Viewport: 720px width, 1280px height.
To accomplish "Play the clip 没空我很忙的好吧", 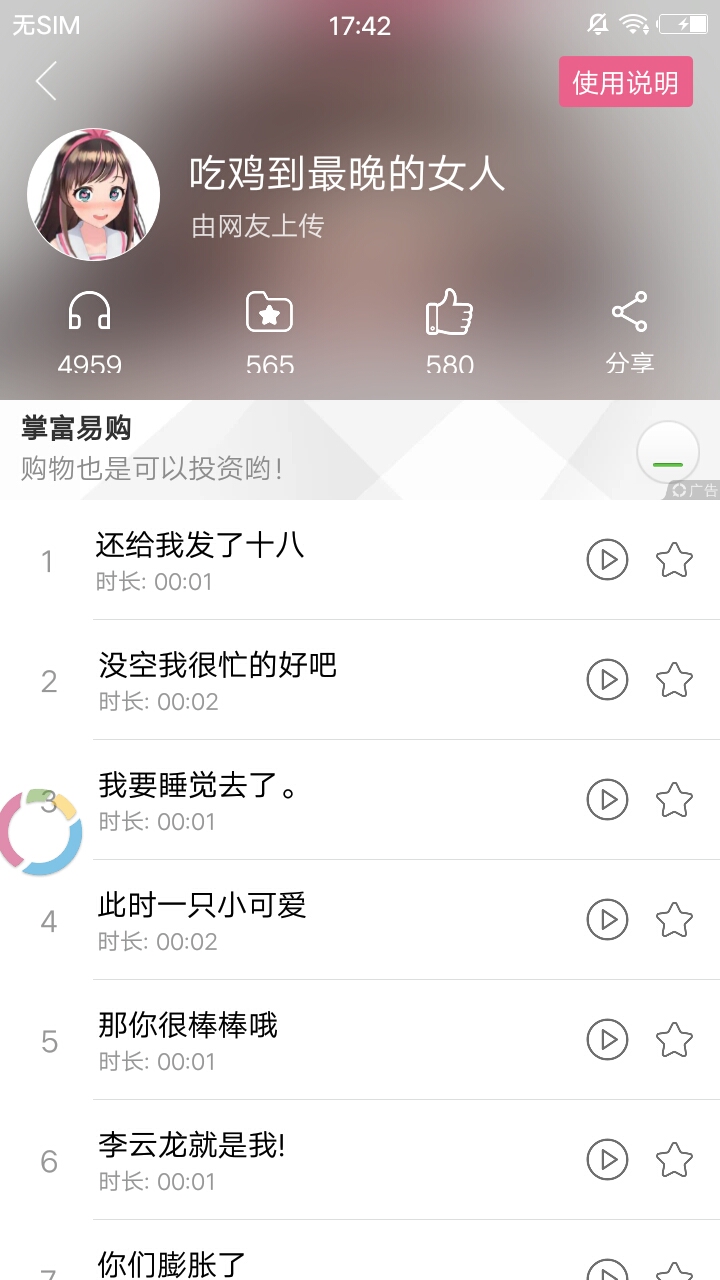I will (605, 681).
